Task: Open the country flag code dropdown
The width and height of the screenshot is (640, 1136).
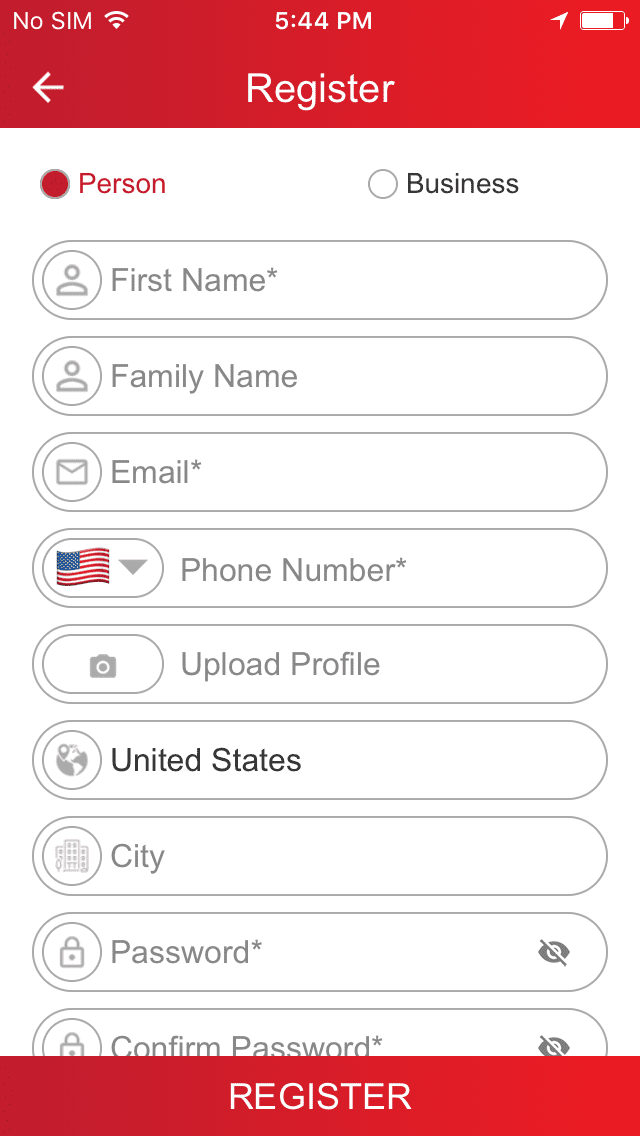Action: (102, 568)
